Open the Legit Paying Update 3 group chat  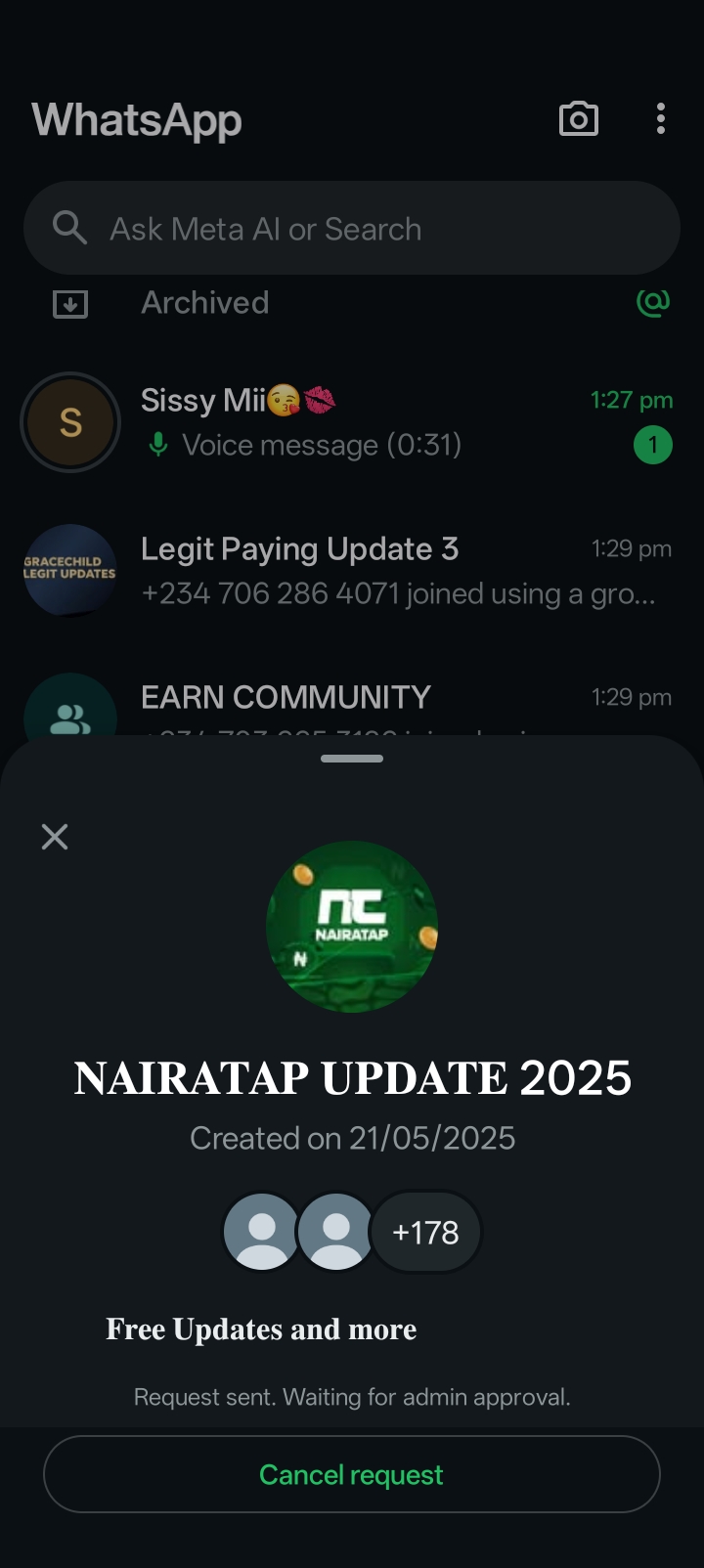391,571
